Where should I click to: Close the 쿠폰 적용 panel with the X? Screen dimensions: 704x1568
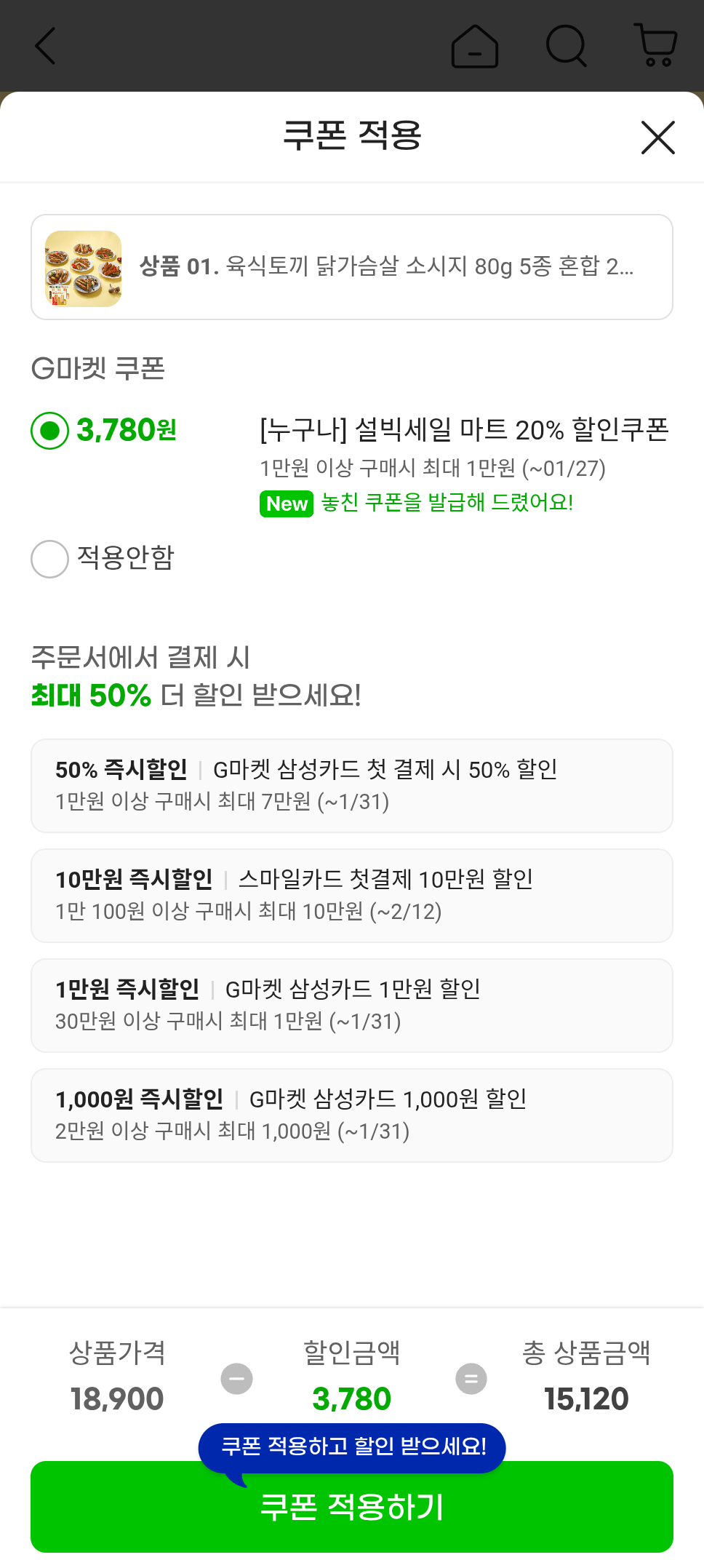coord(657,138)
